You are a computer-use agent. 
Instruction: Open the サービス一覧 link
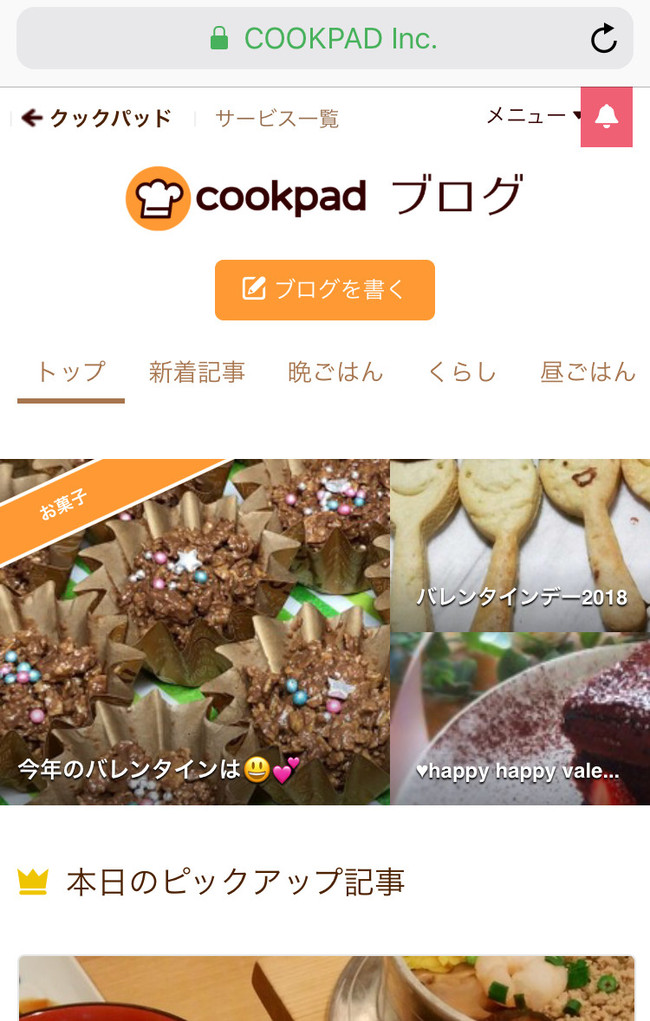pos(277,119)
